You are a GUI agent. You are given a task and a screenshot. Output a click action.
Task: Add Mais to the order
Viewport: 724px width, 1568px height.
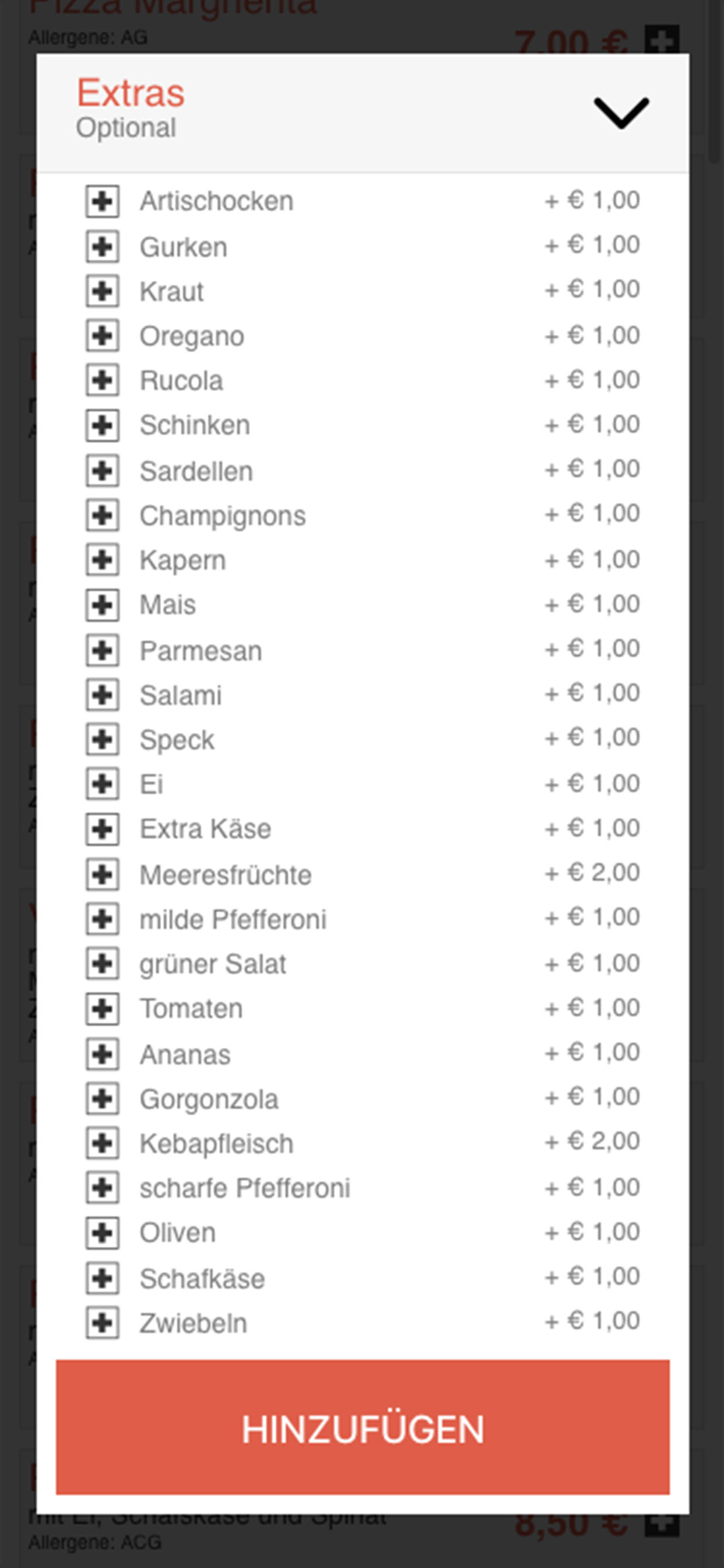tap(102, 604)
